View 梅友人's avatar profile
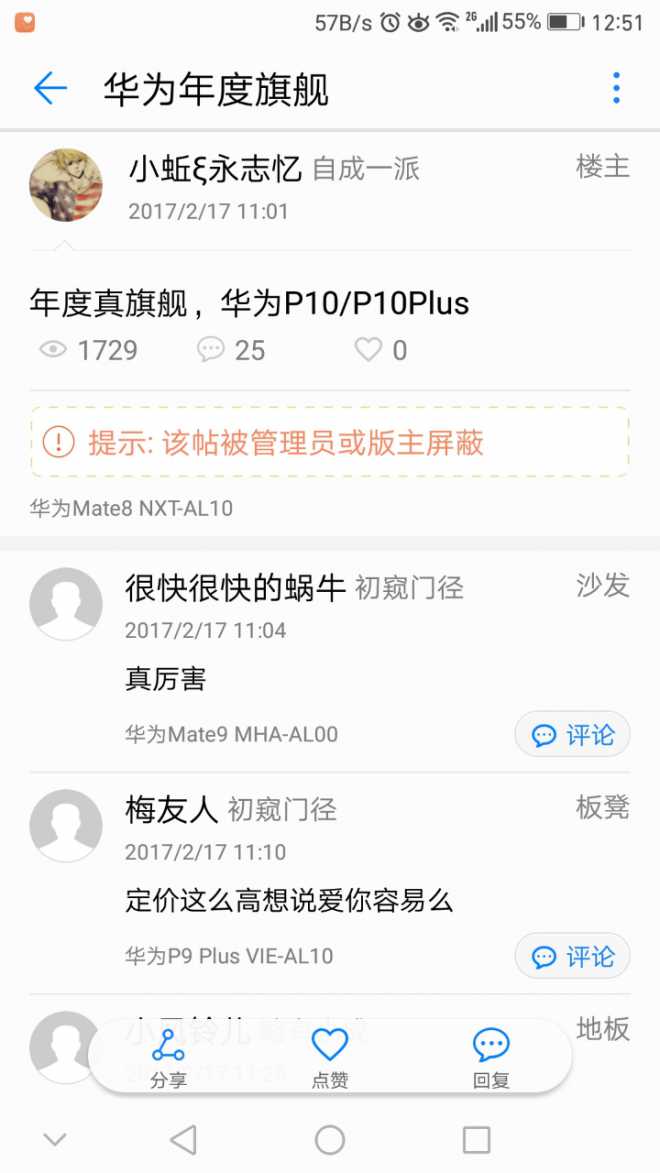The height and width of the screenshot is (1173, 660). [x=66, y=826]
